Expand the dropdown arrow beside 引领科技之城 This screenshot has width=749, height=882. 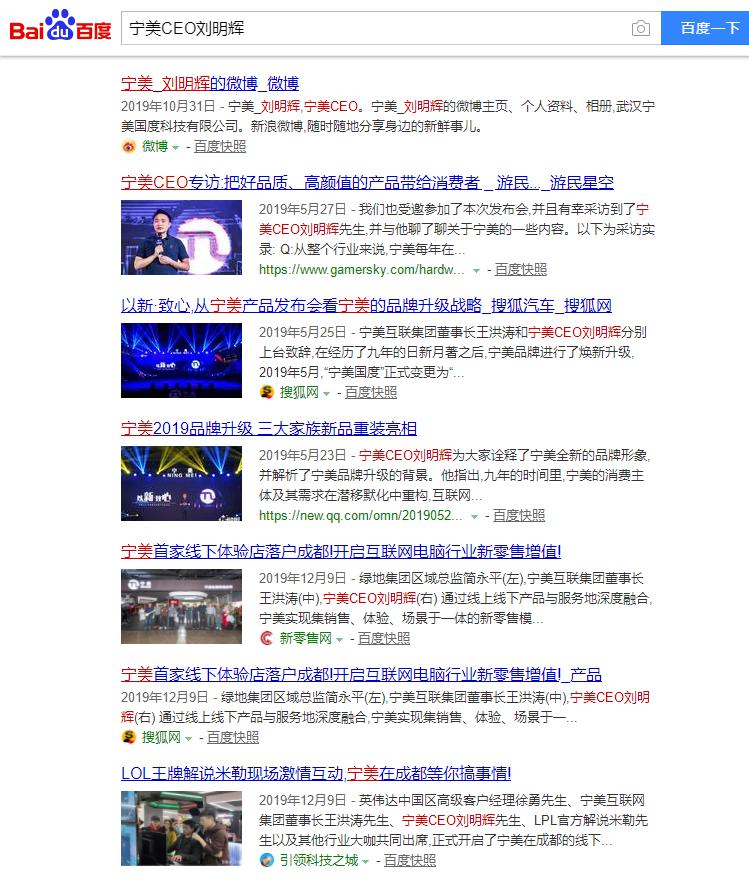pyautogui.click(x=365, y=861)
